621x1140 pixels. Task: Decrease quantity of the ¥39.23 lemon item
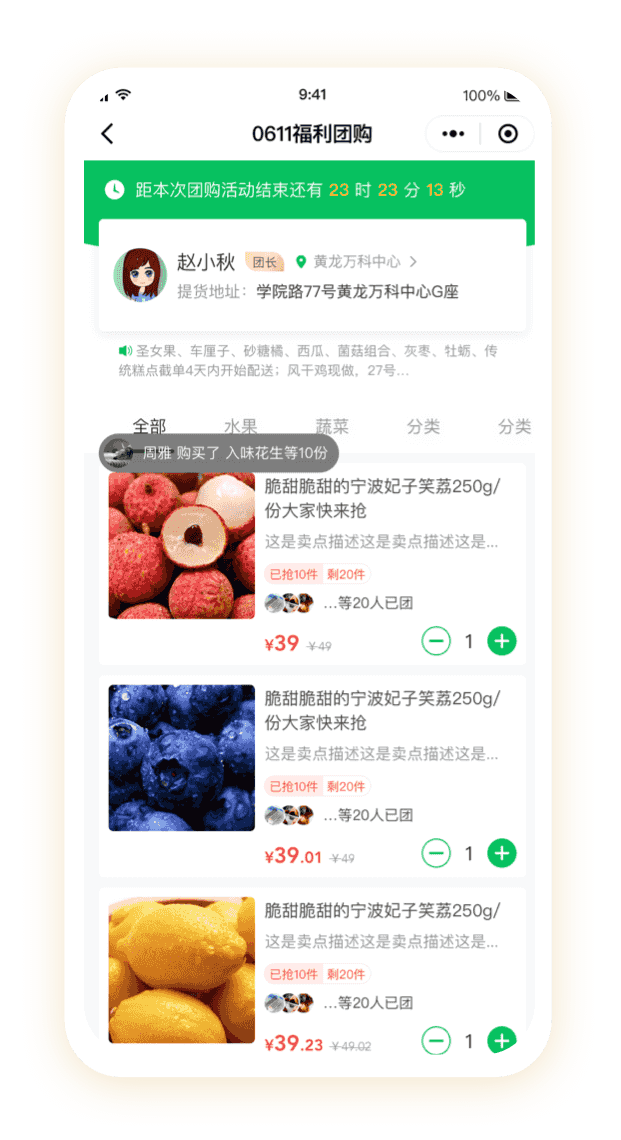coord(436,1041)
